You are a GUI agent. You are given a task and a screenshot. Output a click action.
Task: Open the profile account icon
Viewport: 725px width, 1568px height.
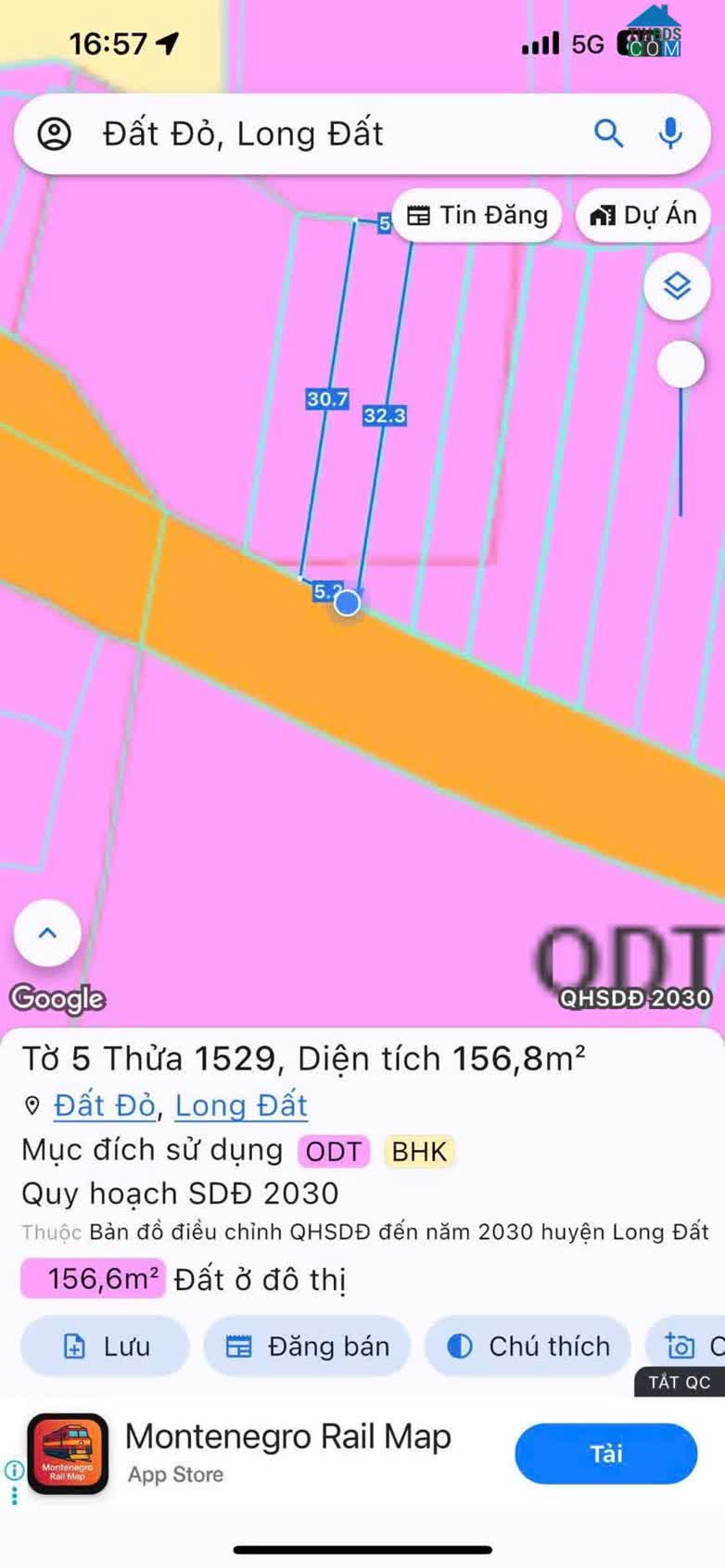pyautogui.click(x=55, y=134)
